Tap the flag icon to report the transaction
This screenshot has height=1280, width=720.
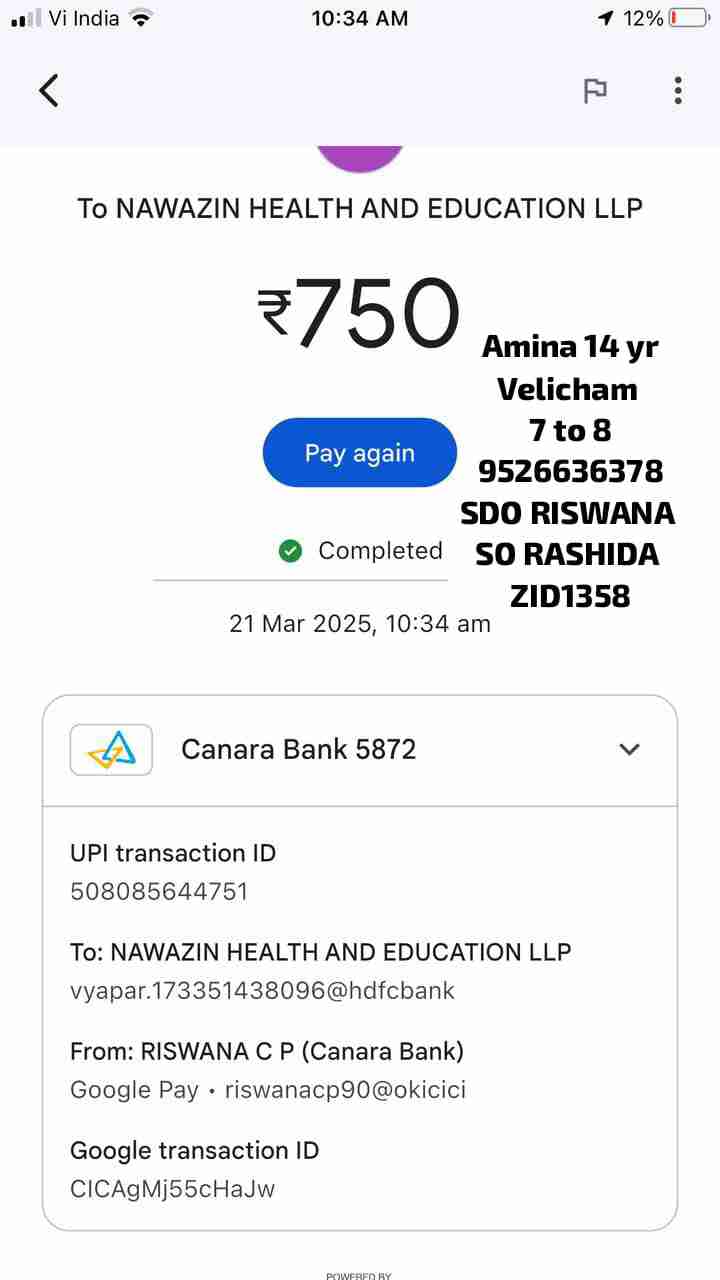pos(595,91)
